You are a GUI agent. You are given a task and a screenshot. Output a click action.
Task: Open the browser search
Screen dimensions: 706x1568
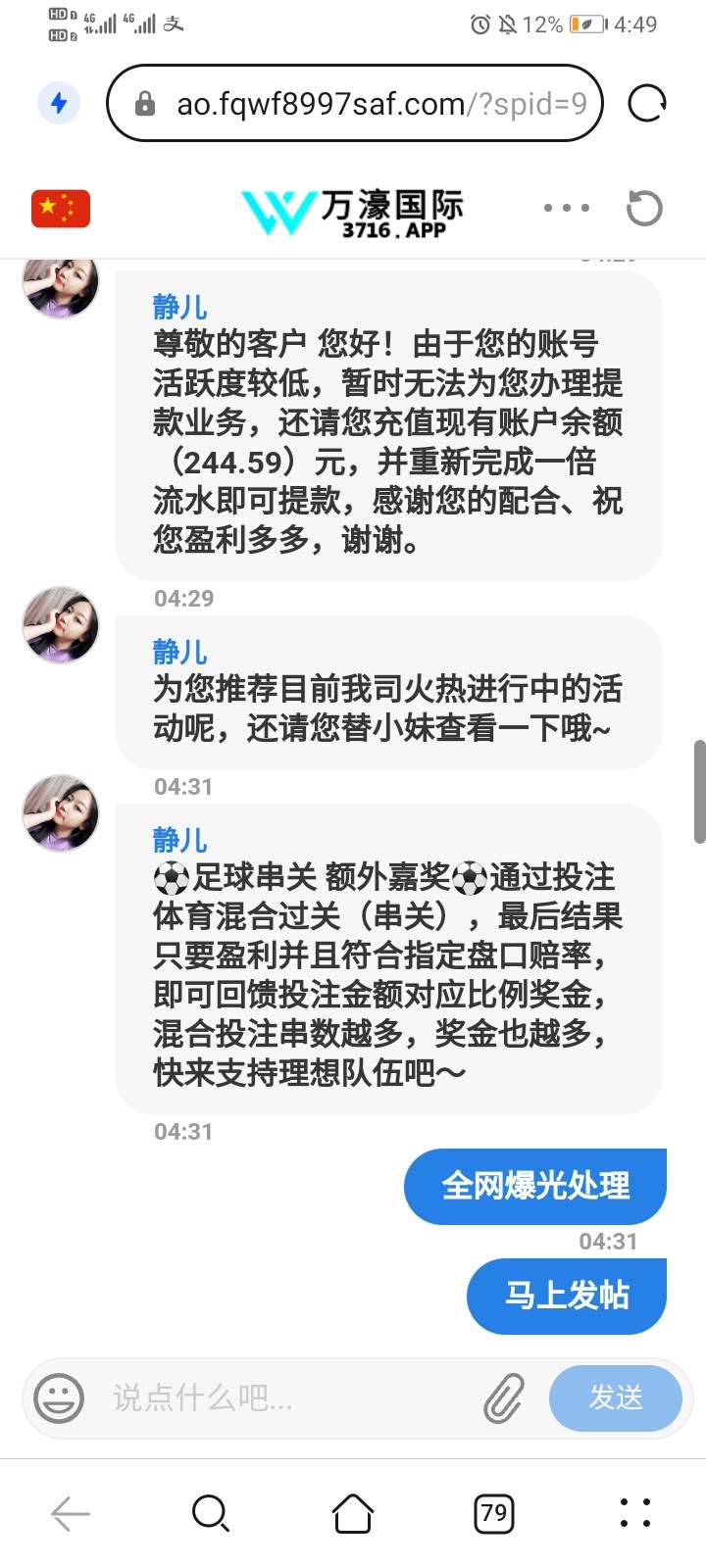point(211,1514)
